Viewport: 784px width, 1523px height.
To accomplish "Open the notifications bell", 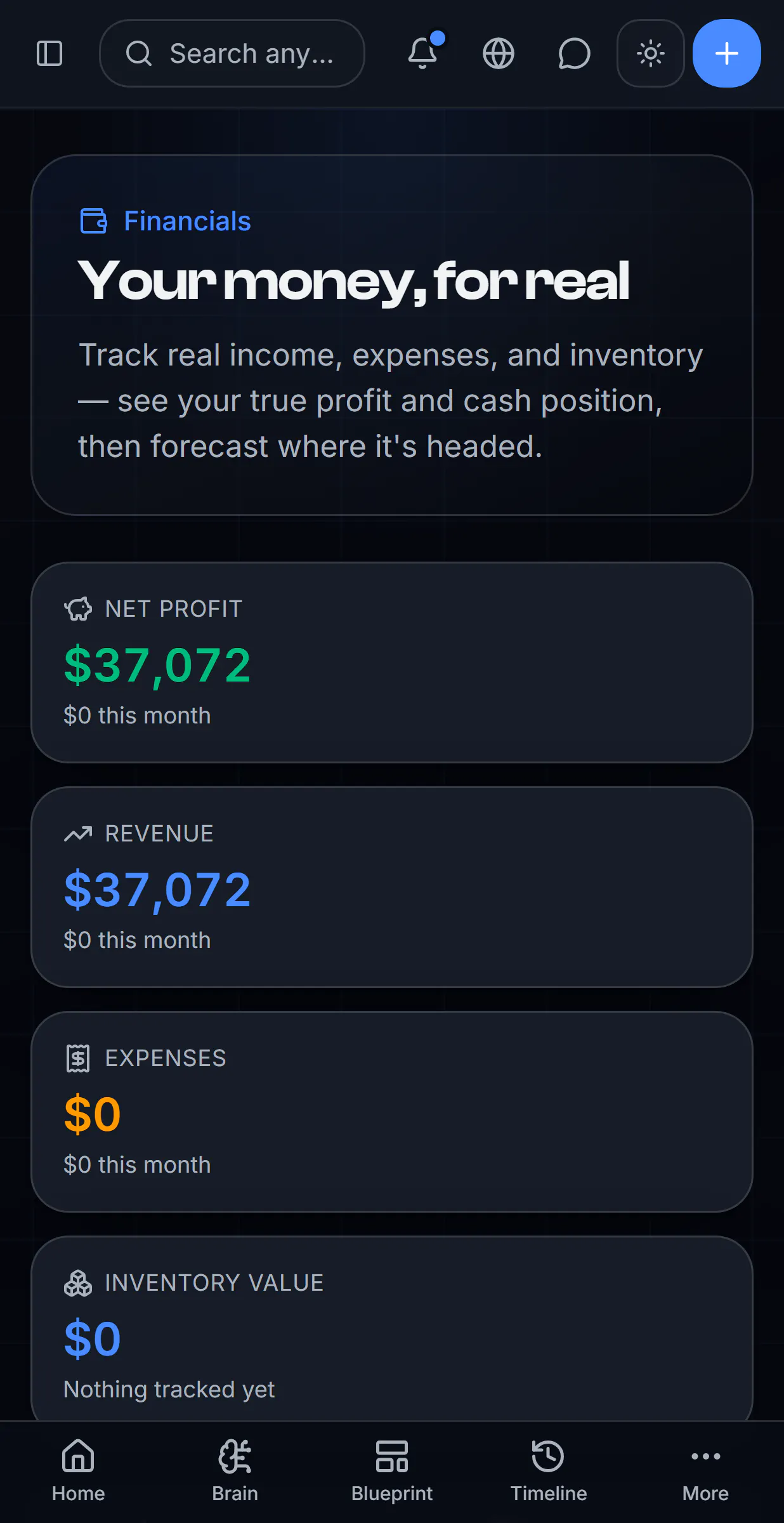I will pos(422,53).
